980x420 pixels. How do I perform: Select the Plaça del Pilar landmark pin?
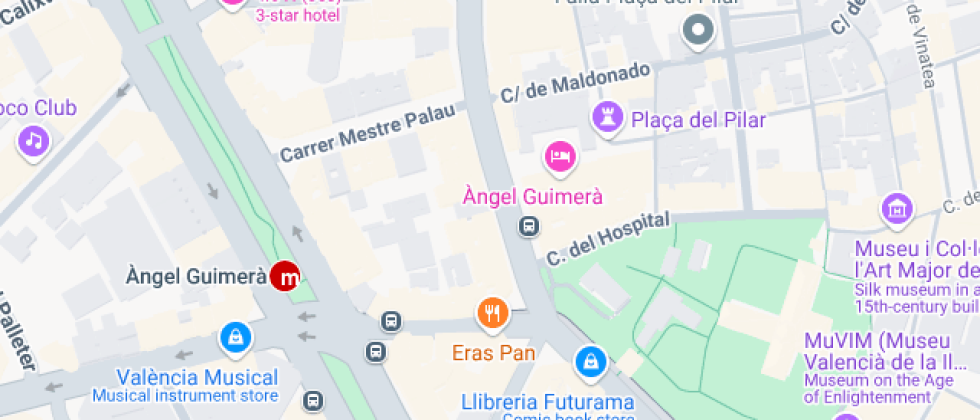coord(606,118)
